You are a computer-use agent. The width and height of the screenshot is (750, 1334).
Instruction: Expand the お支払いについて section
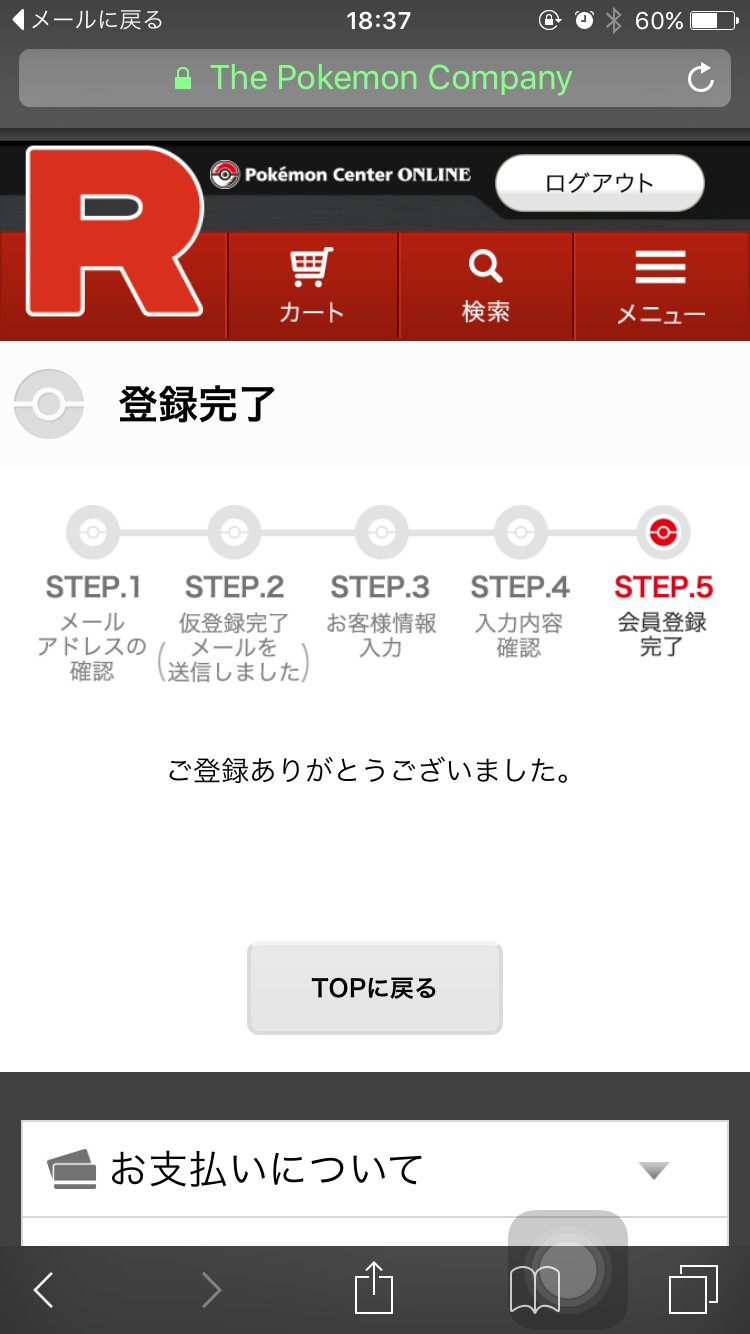click(375, 1169)
